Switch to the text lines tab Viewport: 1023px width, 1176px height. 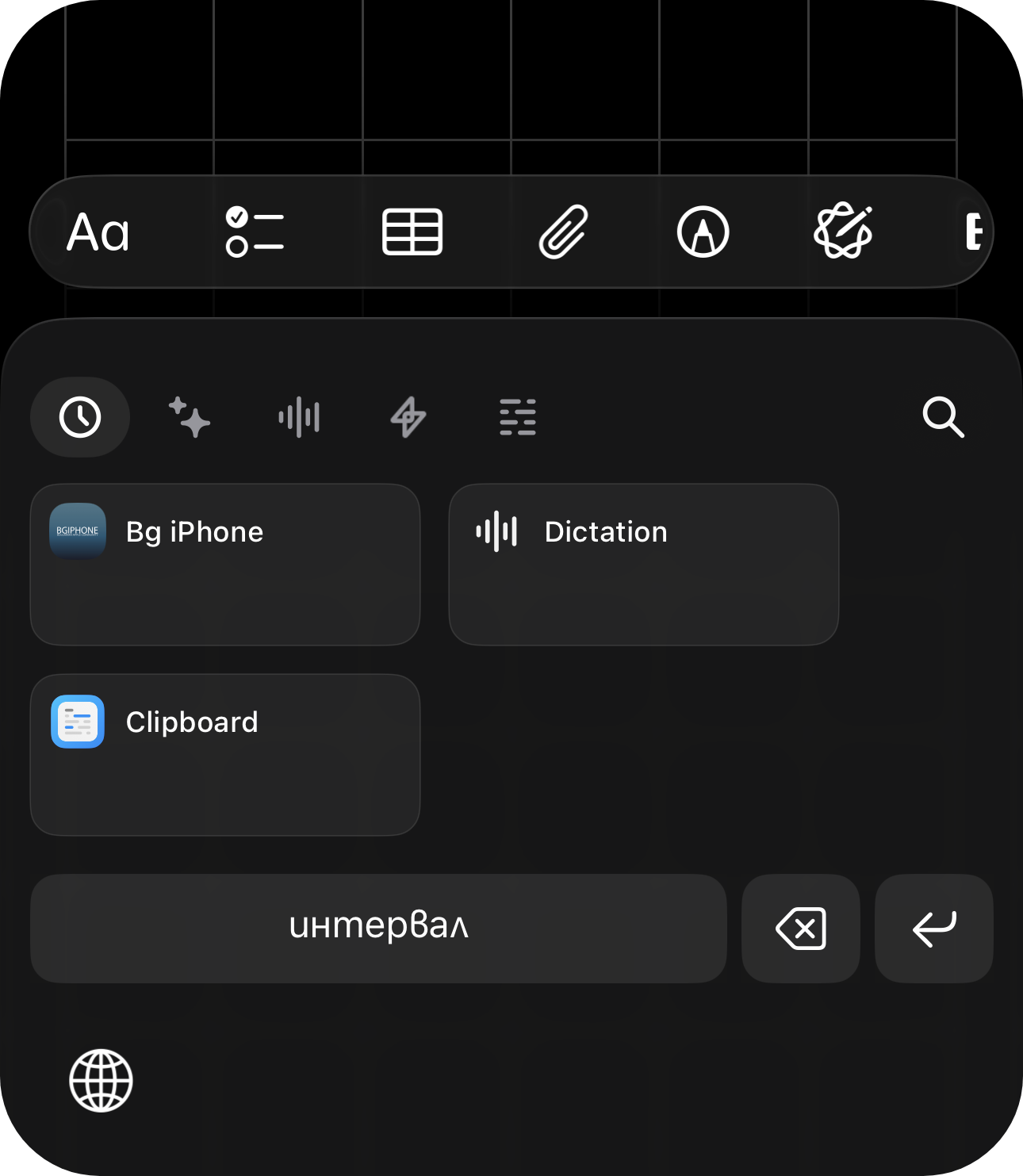pyautogui.click(x=518, y=417)
